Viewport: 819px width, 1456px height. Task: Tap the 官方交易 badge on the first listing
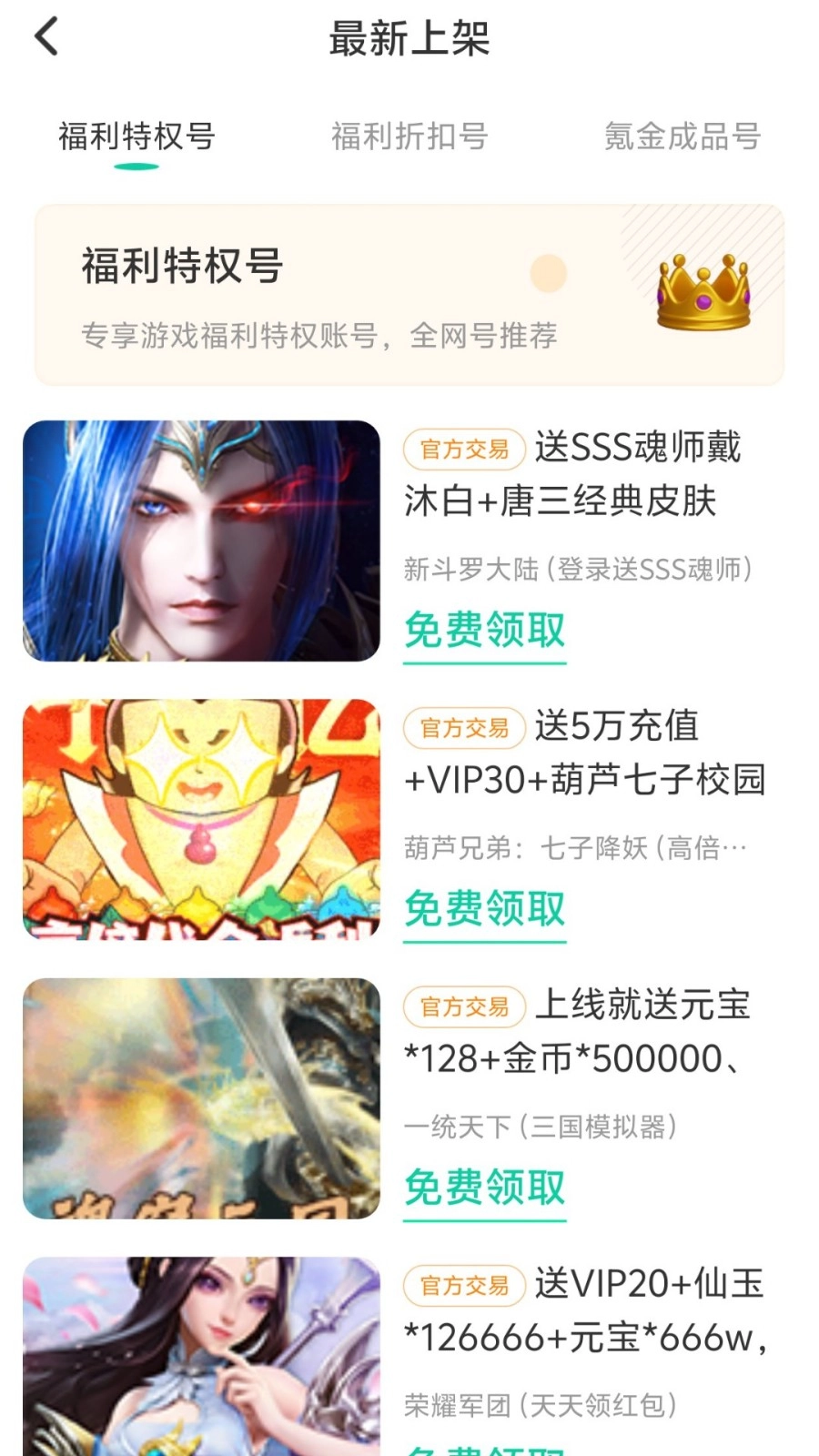(x=462, y=450)
